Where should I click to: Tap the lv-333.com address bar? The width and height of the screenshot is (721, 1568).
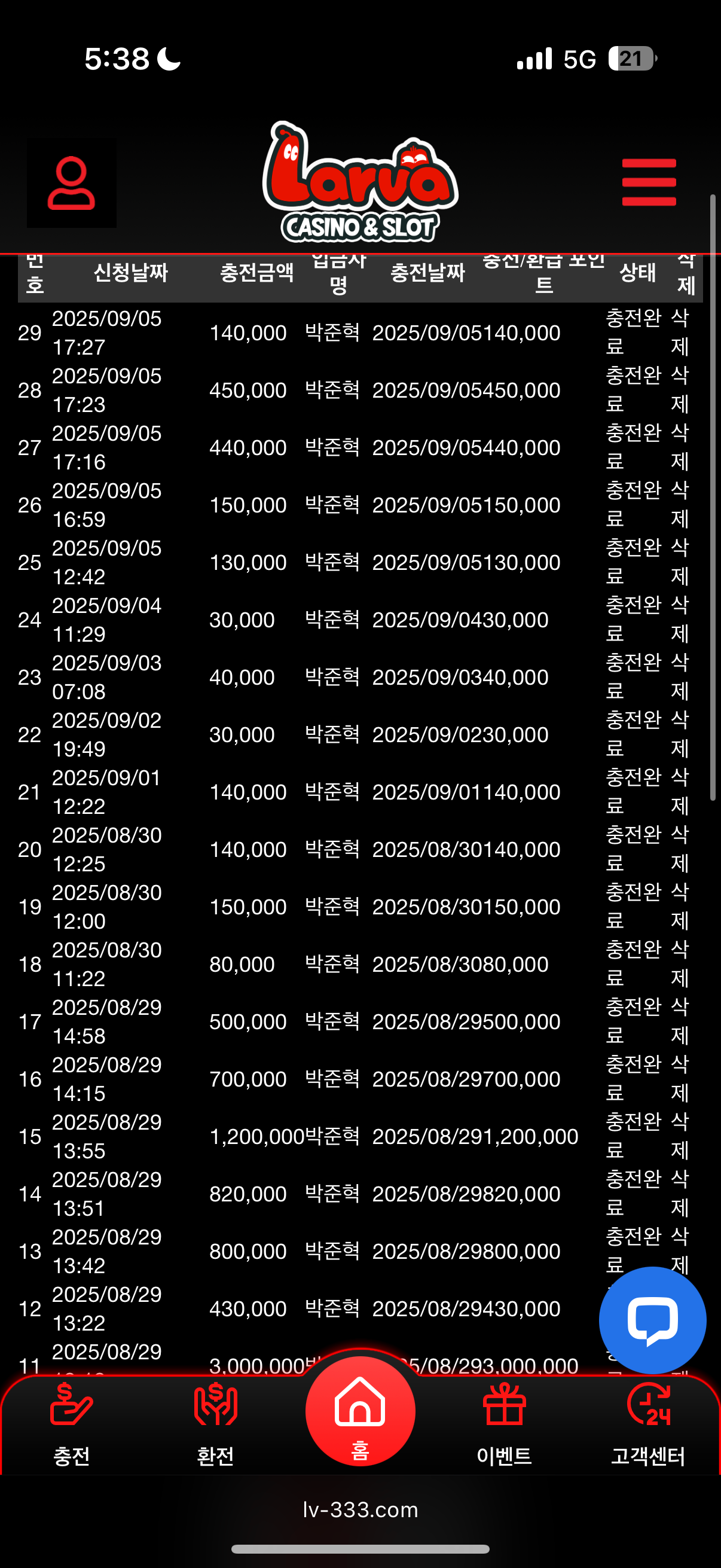(360, 1509)
